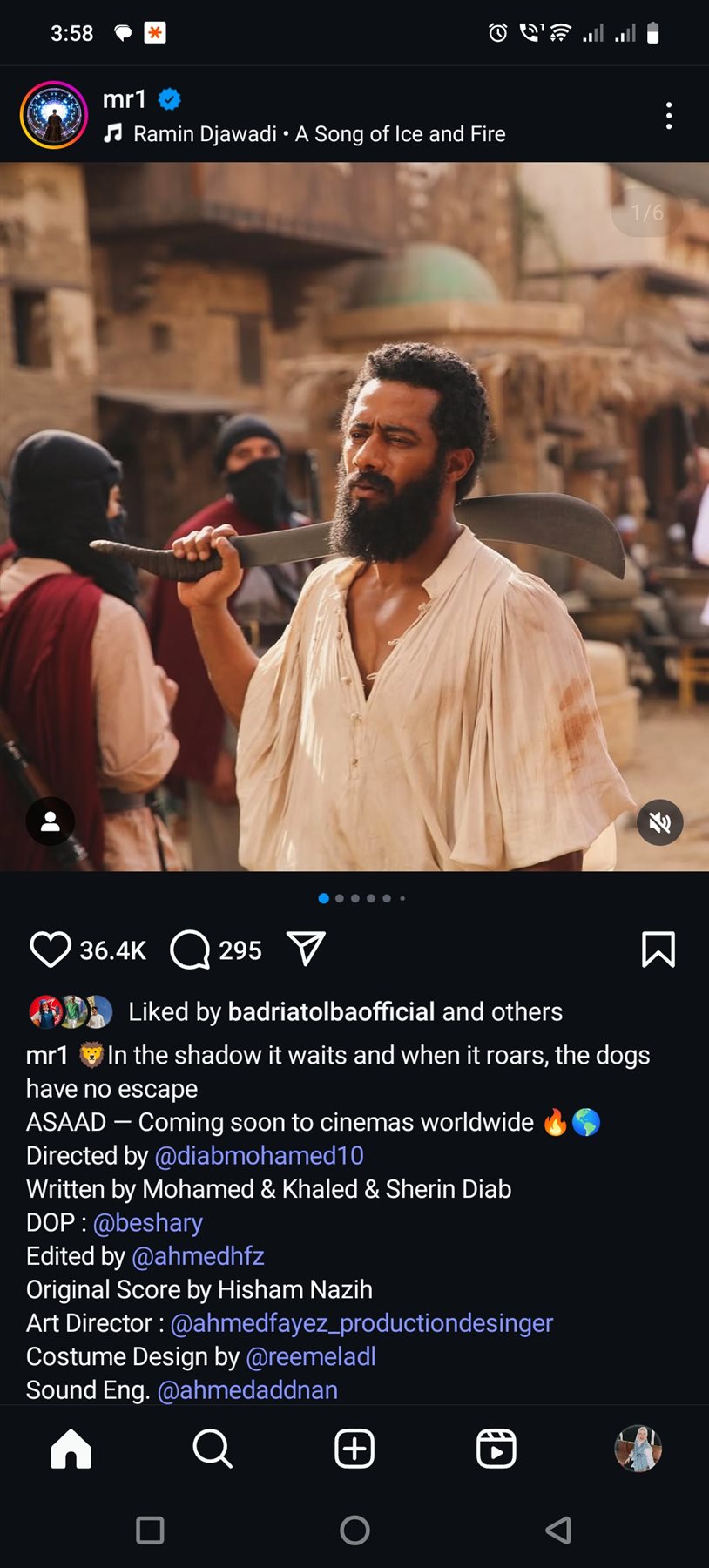Image resolution: width=709 pixels, height=1568 pixels.
Task: Visit the @ahmedhfz profile link
Action: pos(198,1256)
